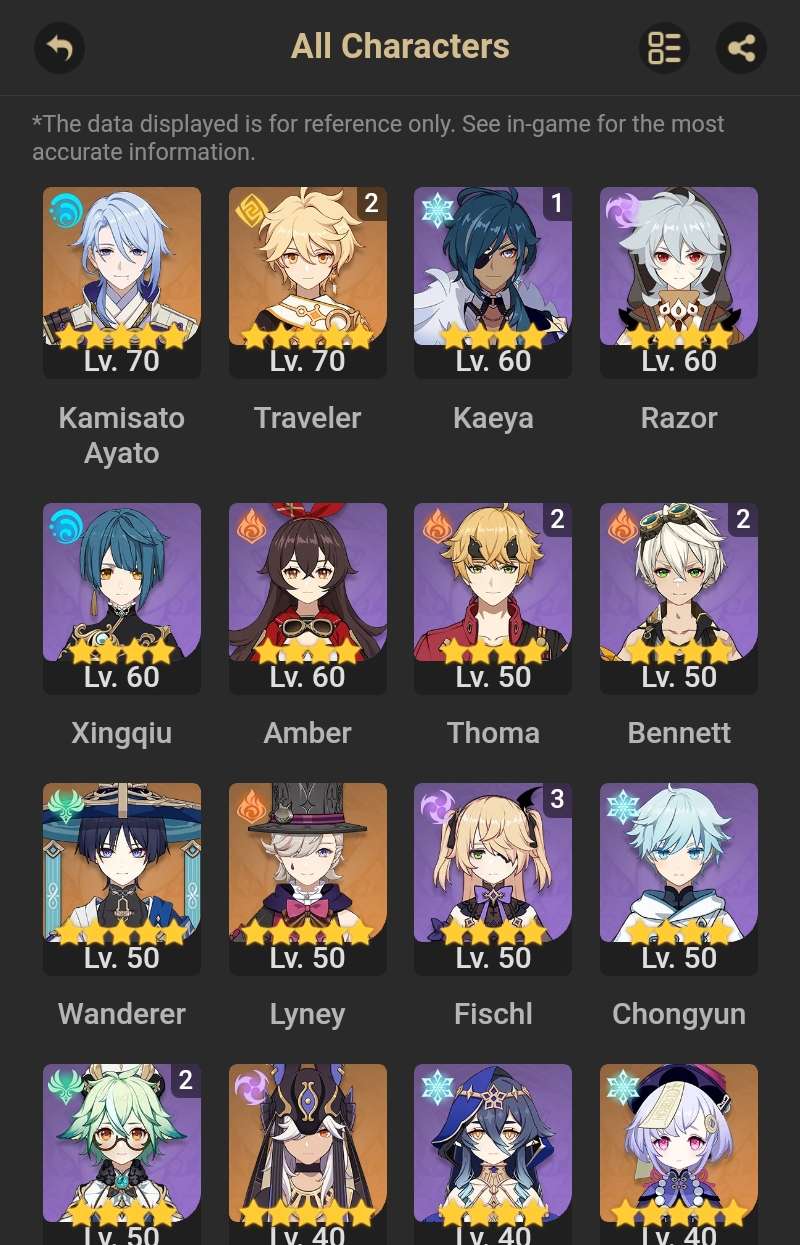Open Xingqiu's character card
Viewport: 800px width, 1245px height.
(122, 597)
